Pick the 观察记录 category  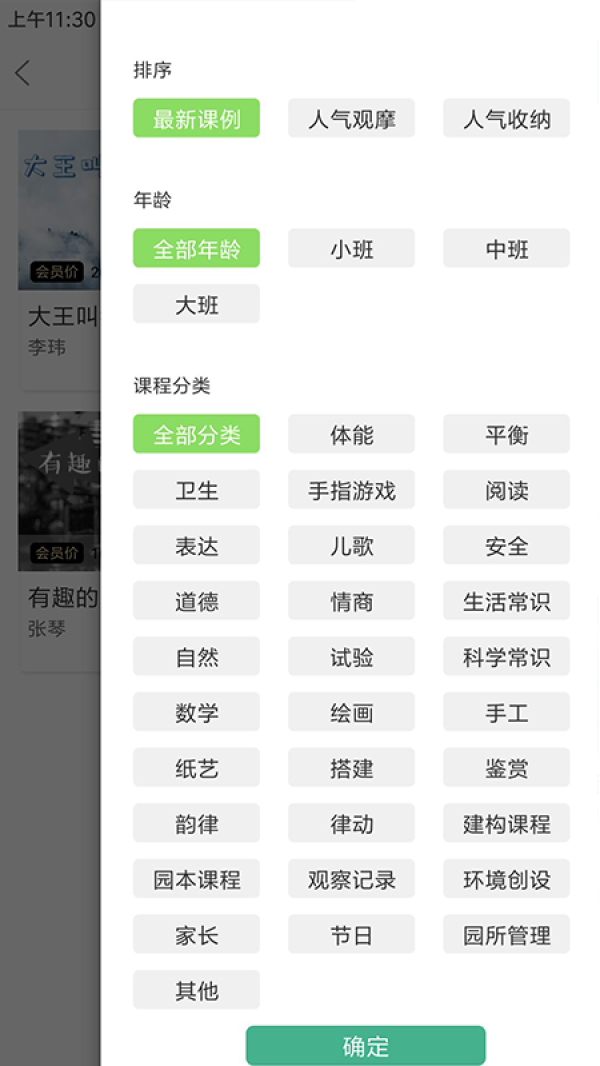351,879
